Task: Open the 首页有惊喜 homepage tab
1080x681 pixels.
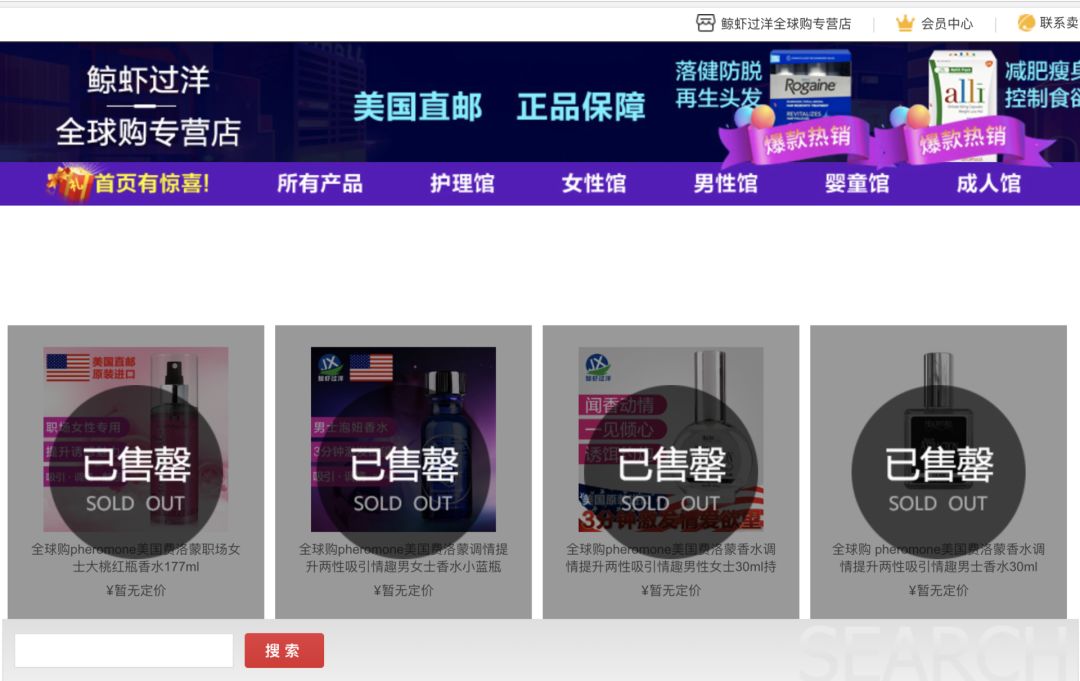Action: (x=129, y=184)
